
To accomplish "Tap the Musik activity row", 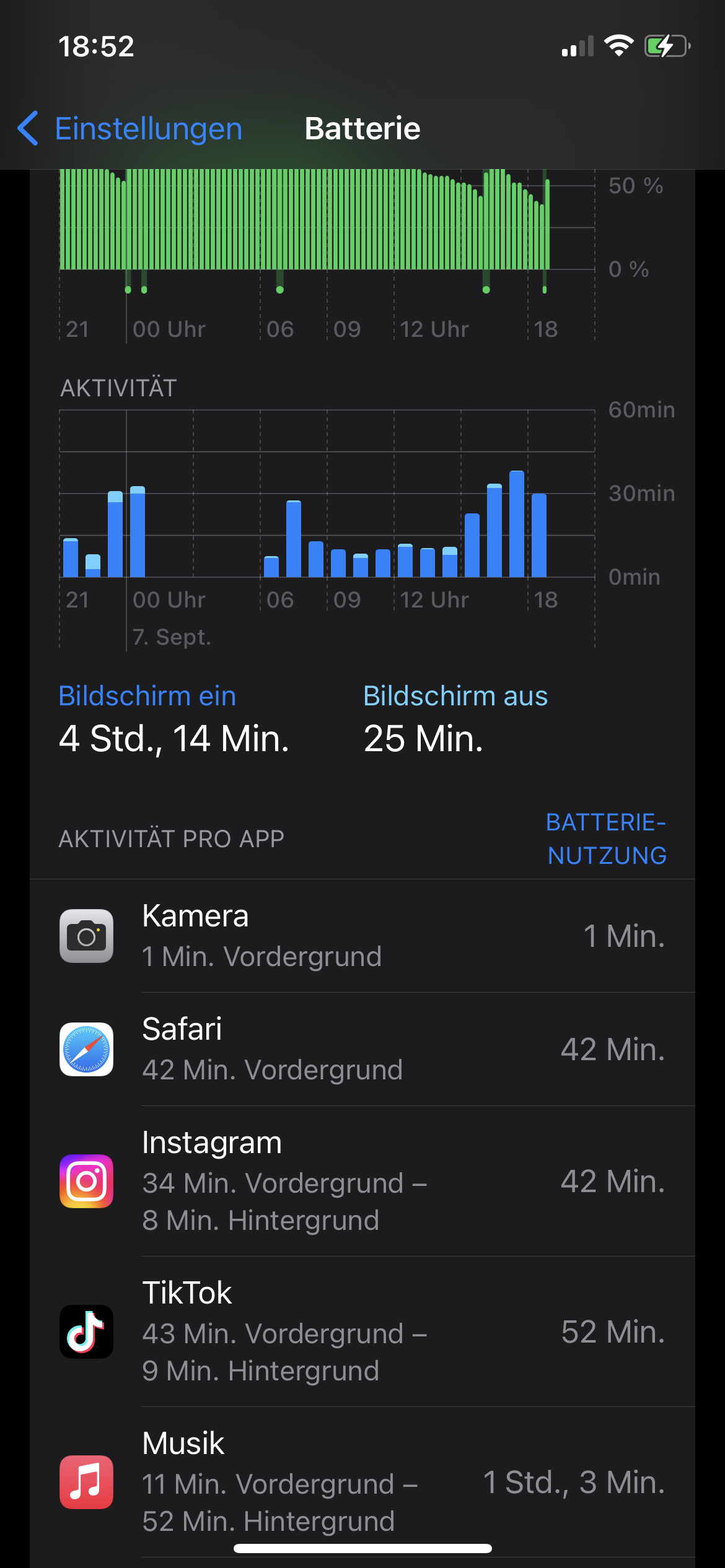I will pos(362,1482).
